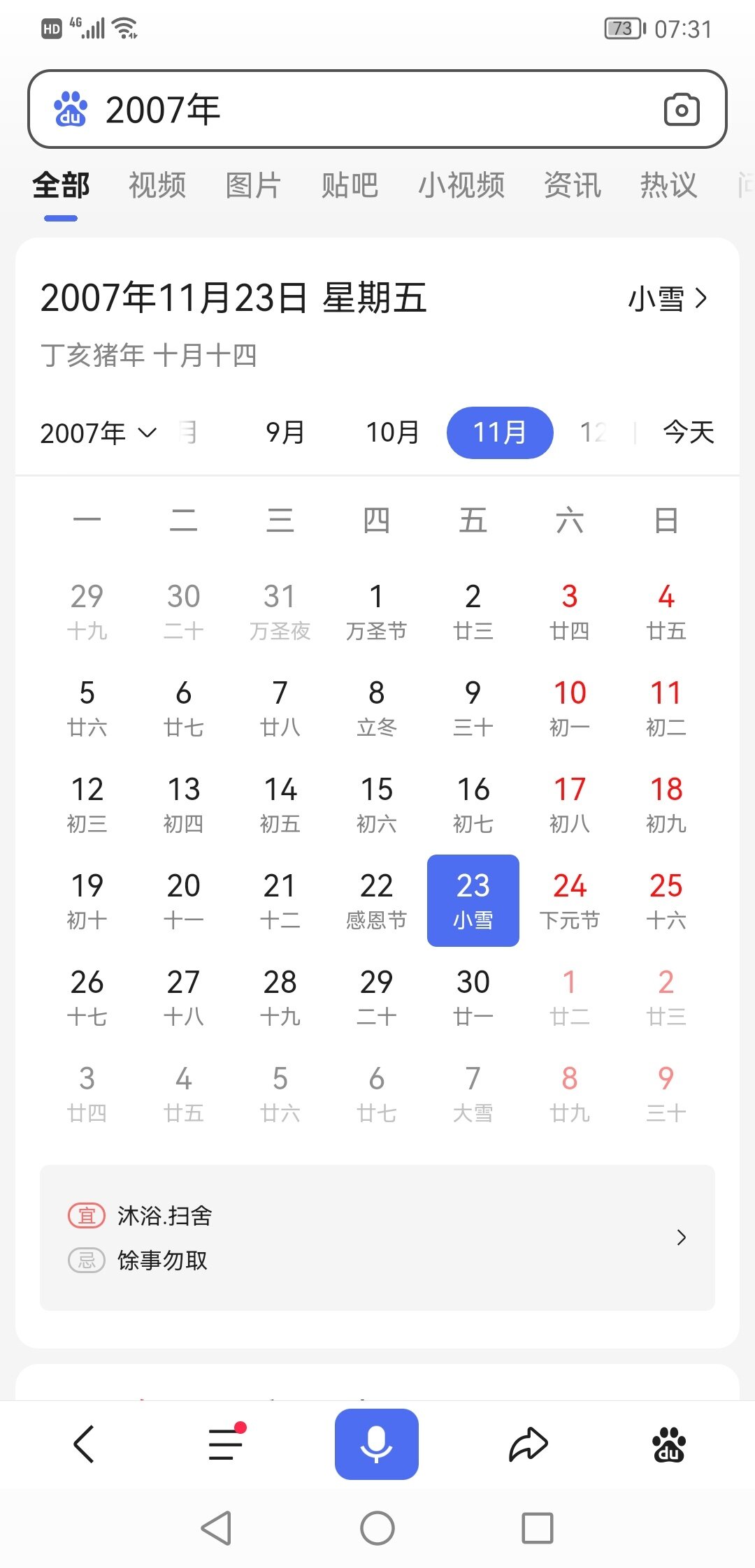Viewport: 755px width, 1568px height.
Task: Jump to 今天 in the calendar
Action: (x=689, y=433)
